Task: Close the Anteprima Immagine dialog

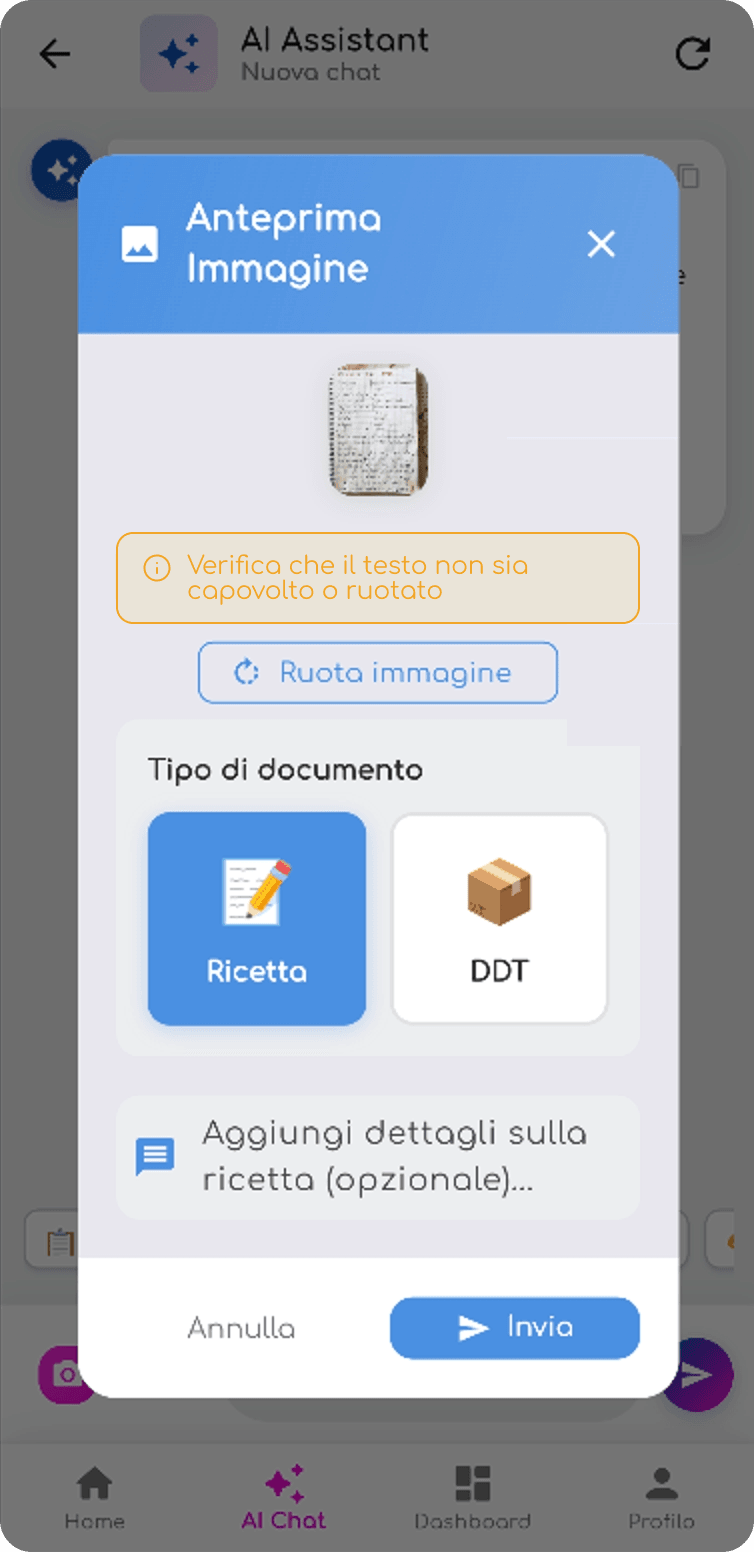Action: pos(600,244)
